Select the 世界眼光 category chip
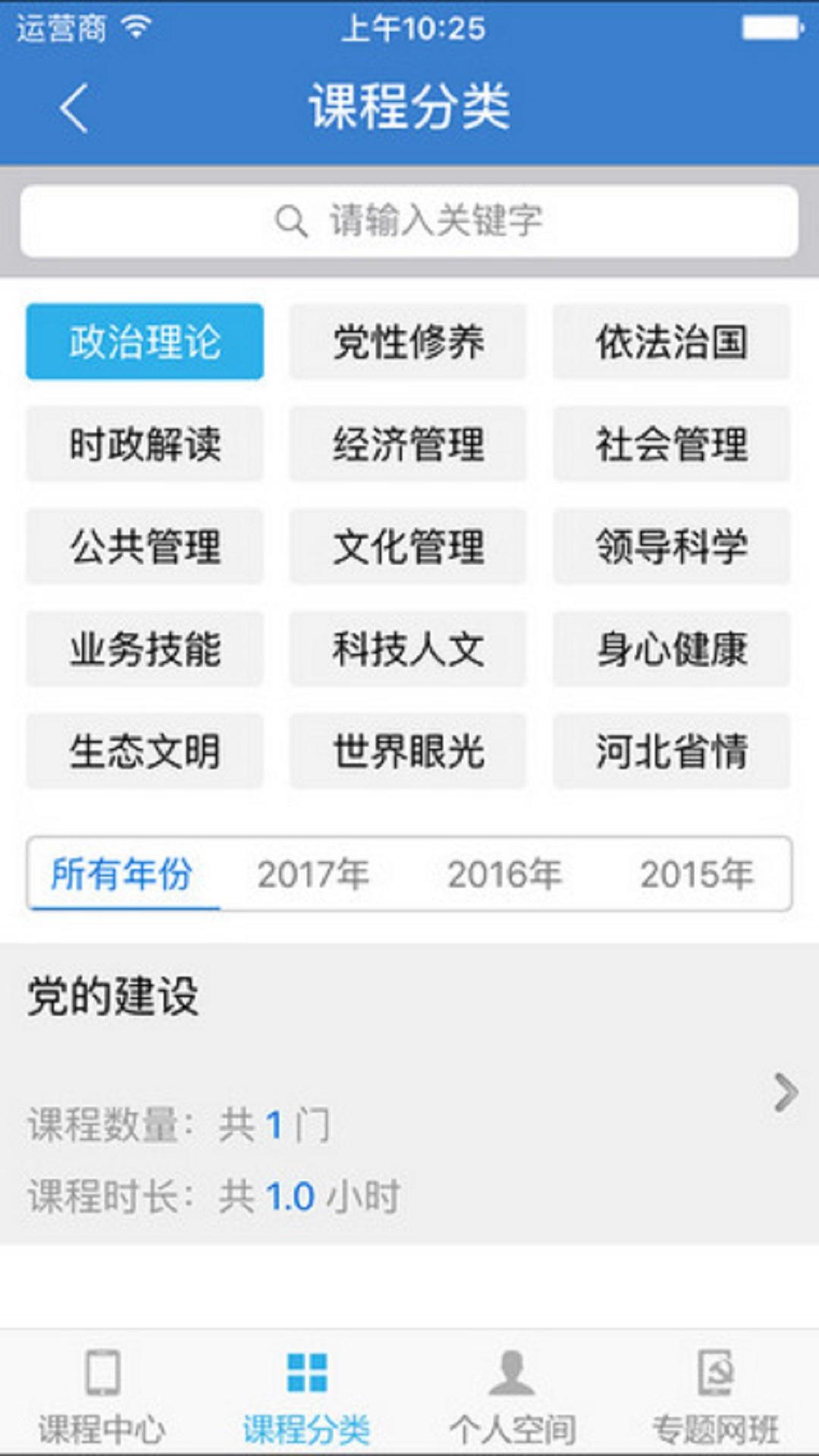This screenshot has height=1456, width=819. (408, 752)
